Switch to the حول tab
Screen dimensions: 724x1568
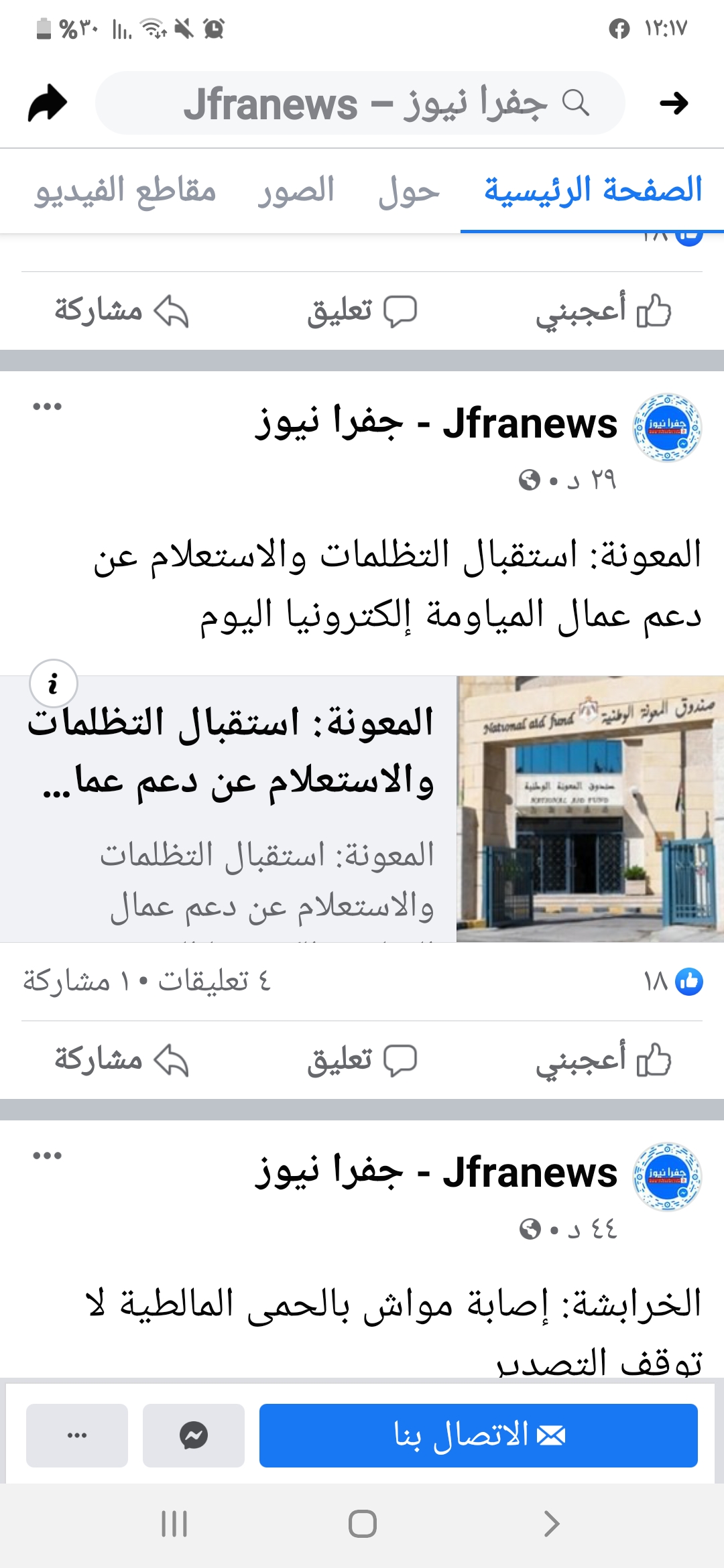(409, 192)
